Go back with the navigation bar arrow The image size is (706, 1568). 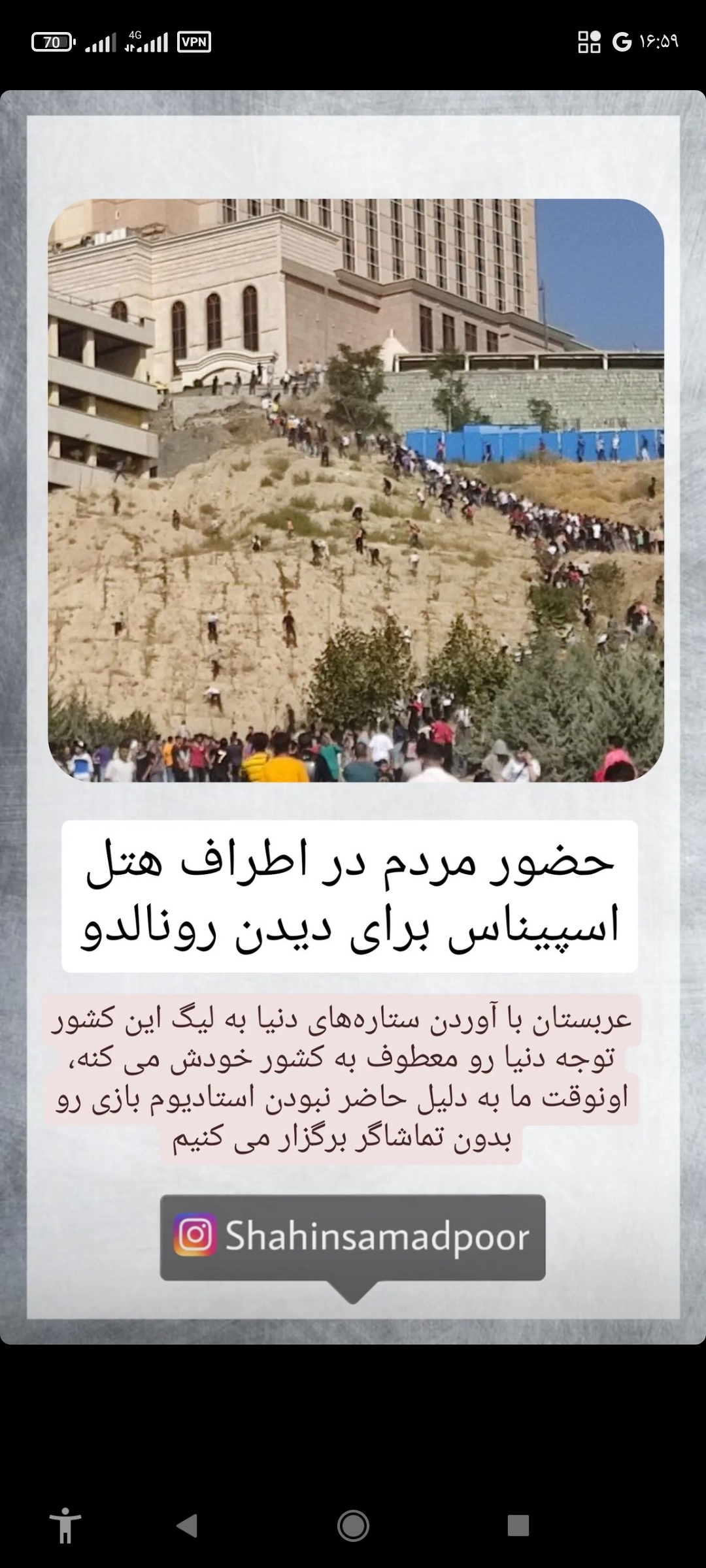pos(188,1526)
